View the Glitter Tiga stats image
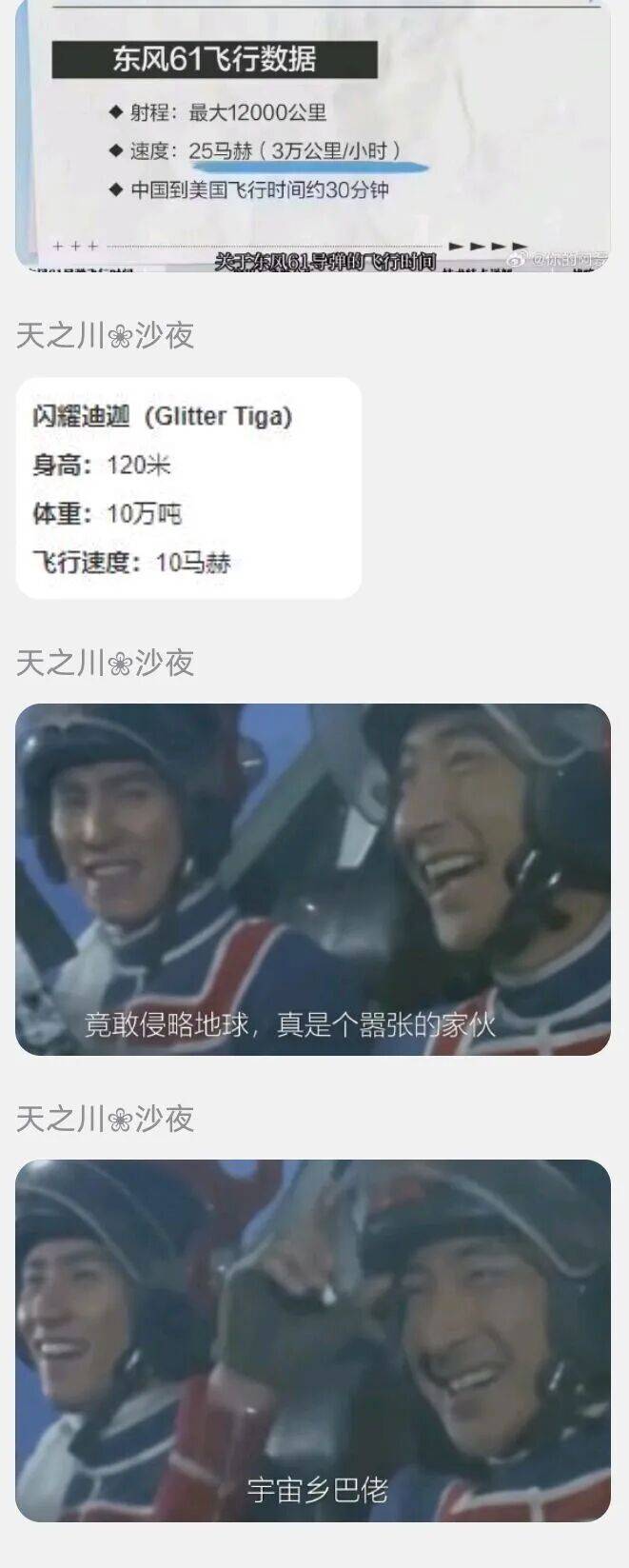This screenshot has width=629, height=1568. 188,487
